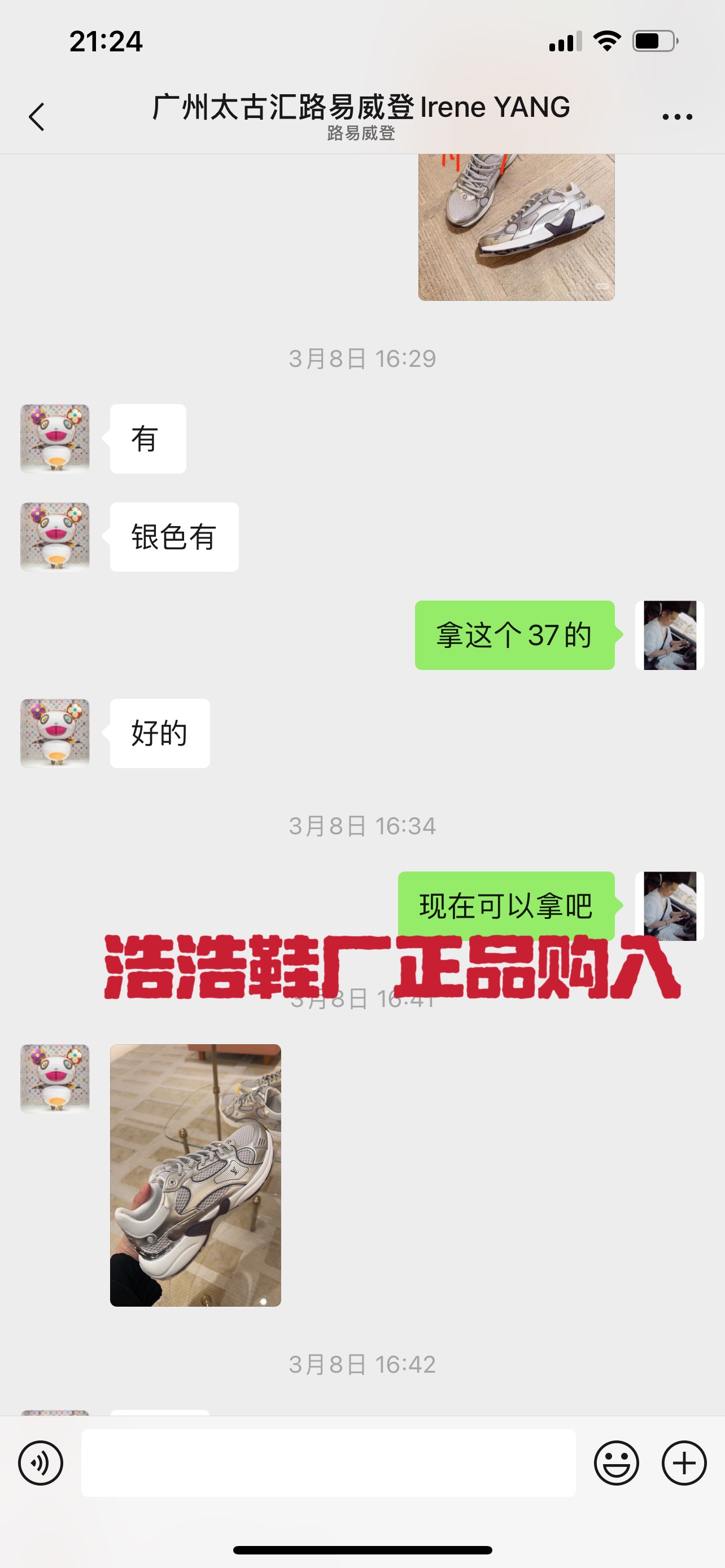
Task: Open the plus attachment menu
Action: point(684,1462)
